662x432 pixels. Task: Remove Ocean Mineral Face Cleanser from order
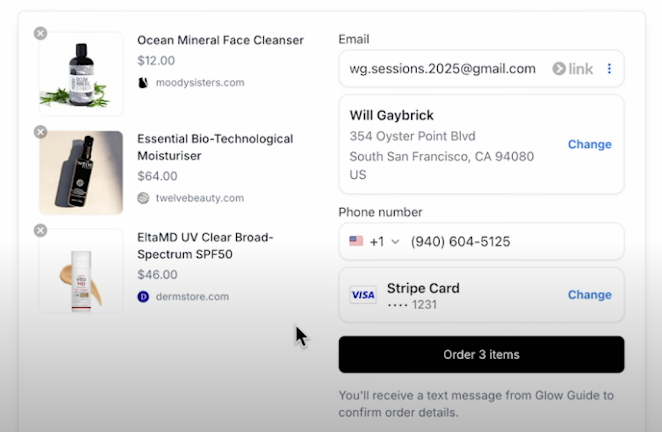[40, 33]
